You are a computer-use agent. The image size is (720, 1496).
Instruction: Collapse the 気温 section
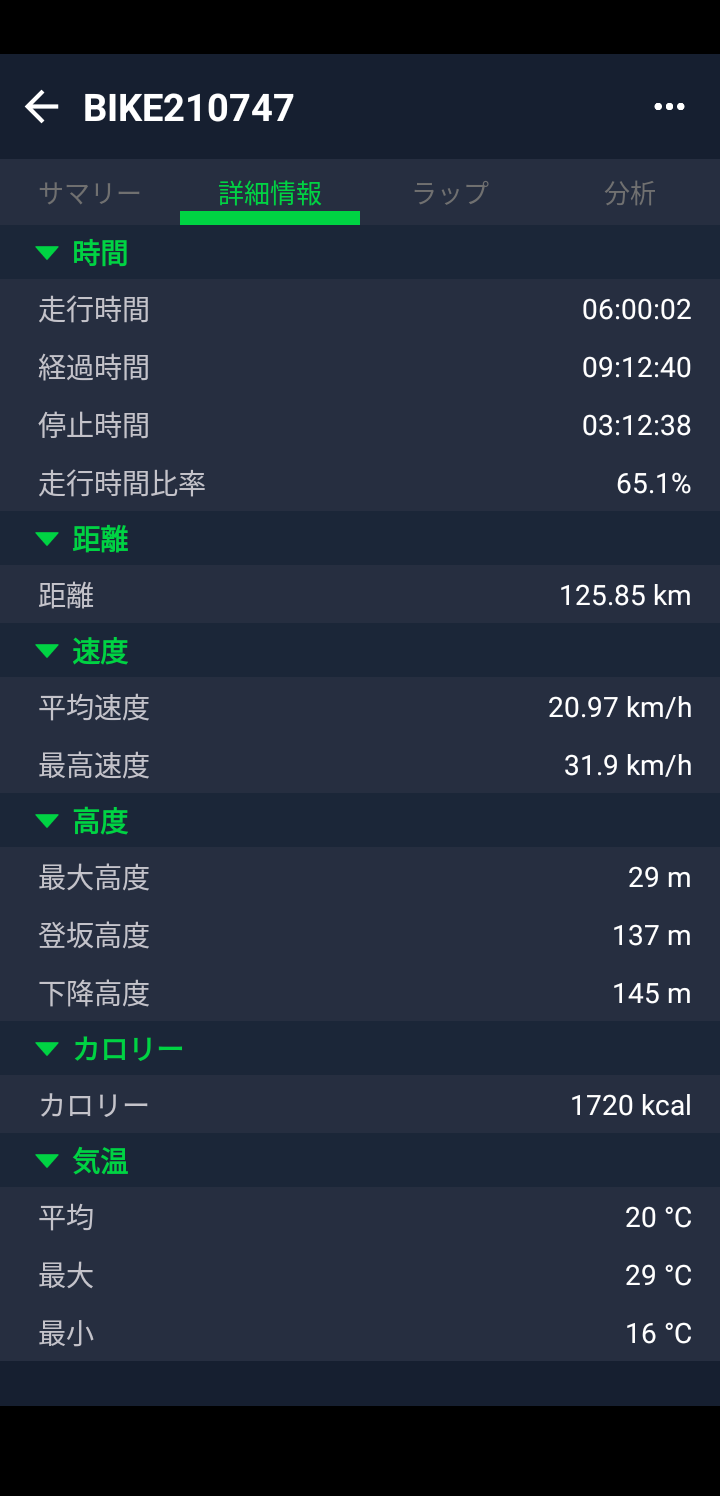360,1161
